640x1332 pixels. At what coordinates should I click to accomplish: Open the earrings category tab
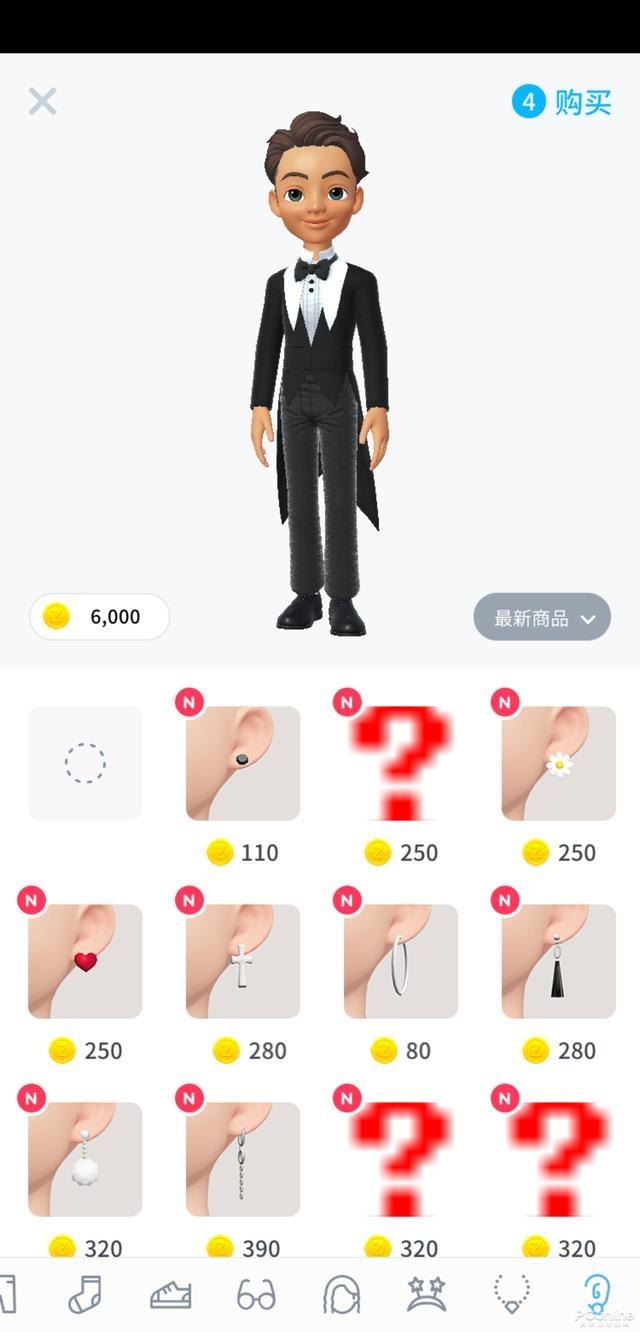pyautogui.click(x=597, y=1295)
